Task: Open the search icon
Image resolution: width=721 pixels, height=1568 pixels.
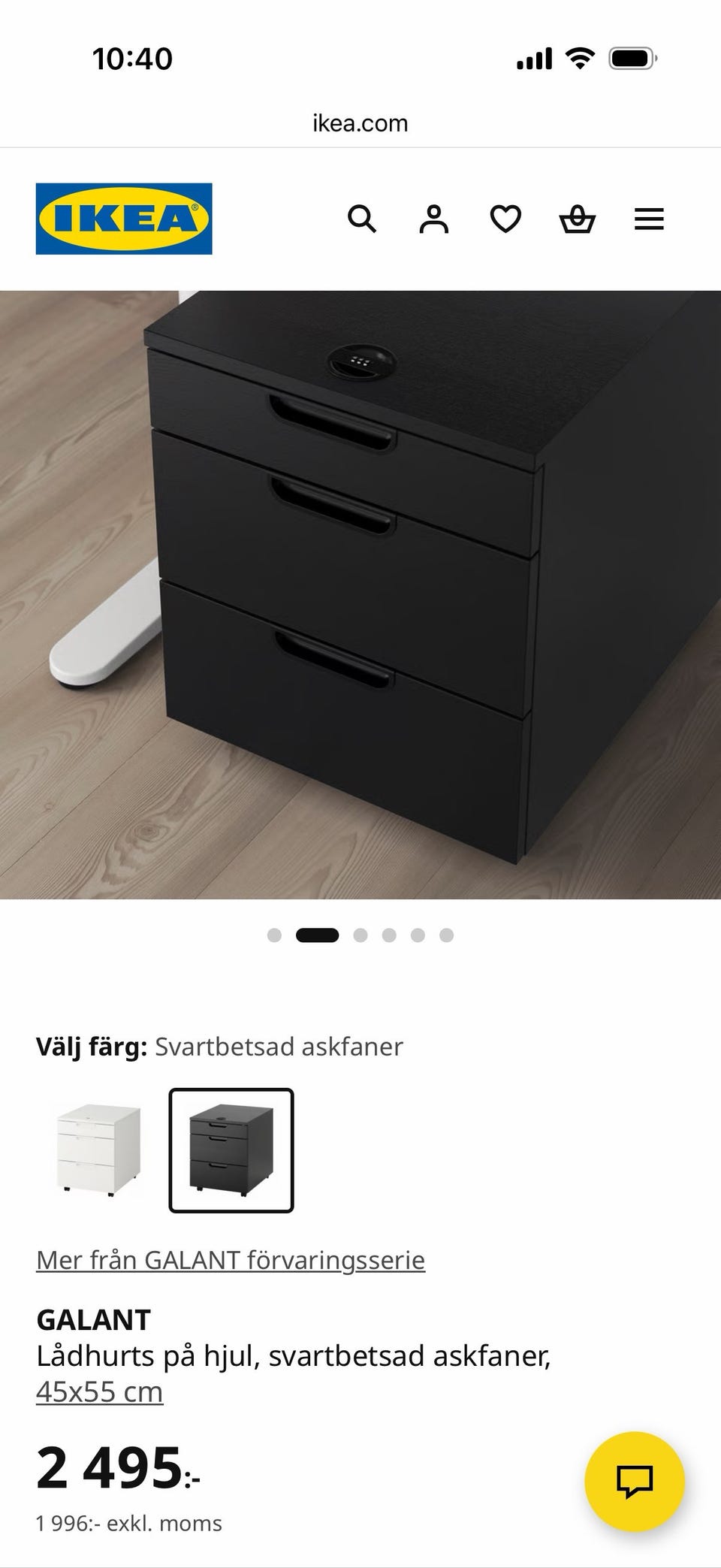Action: [x=363, y=219]
